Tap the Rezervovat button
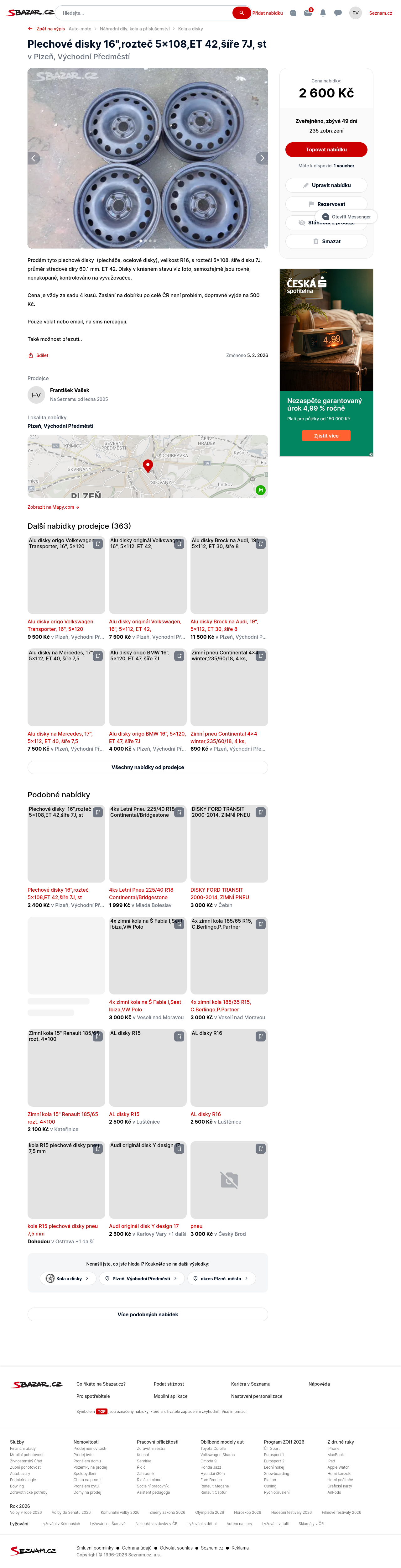401x1568 pixels. click(326, 205)
